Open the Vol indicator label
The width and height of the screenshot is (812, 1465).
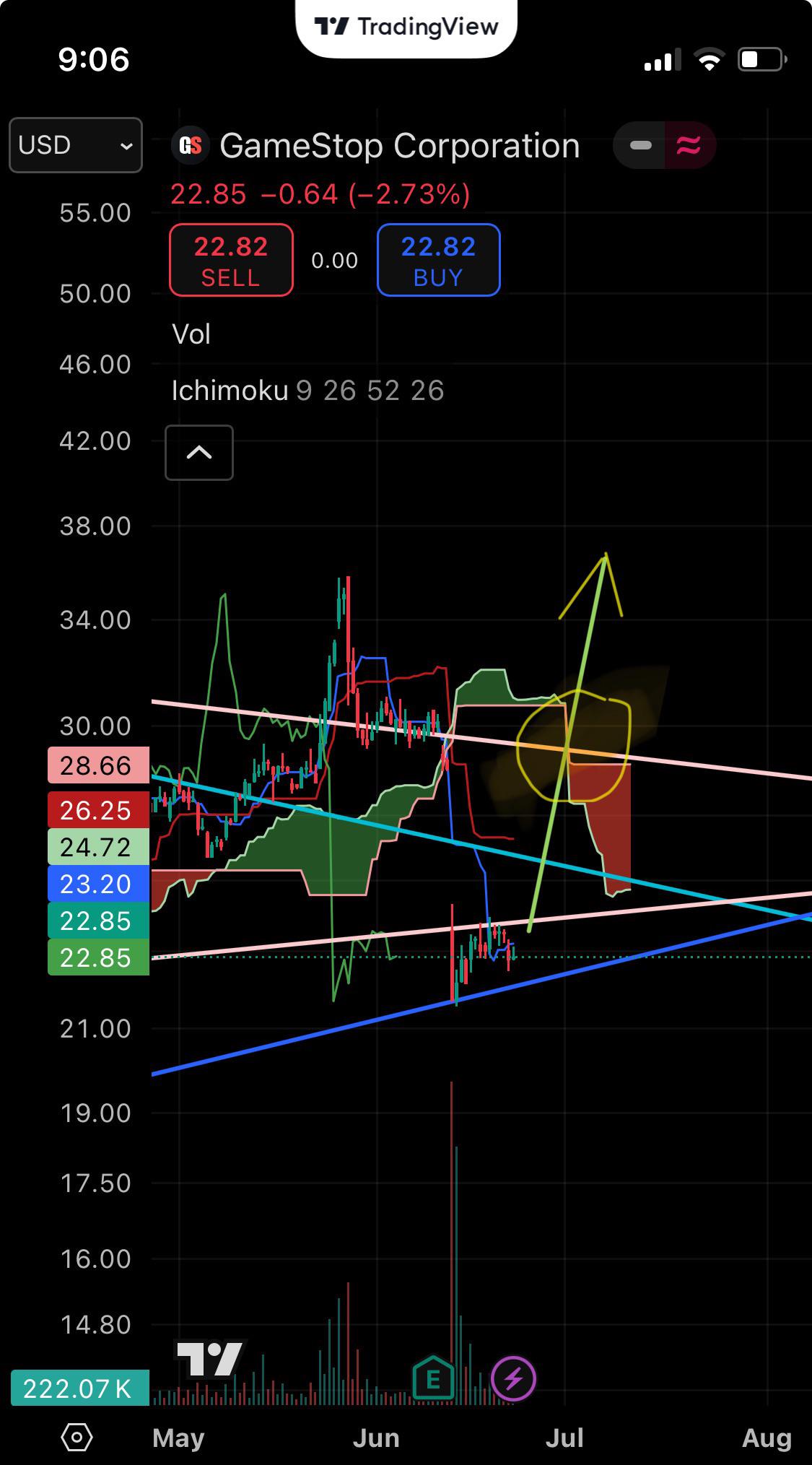click(x=191, y=334)
